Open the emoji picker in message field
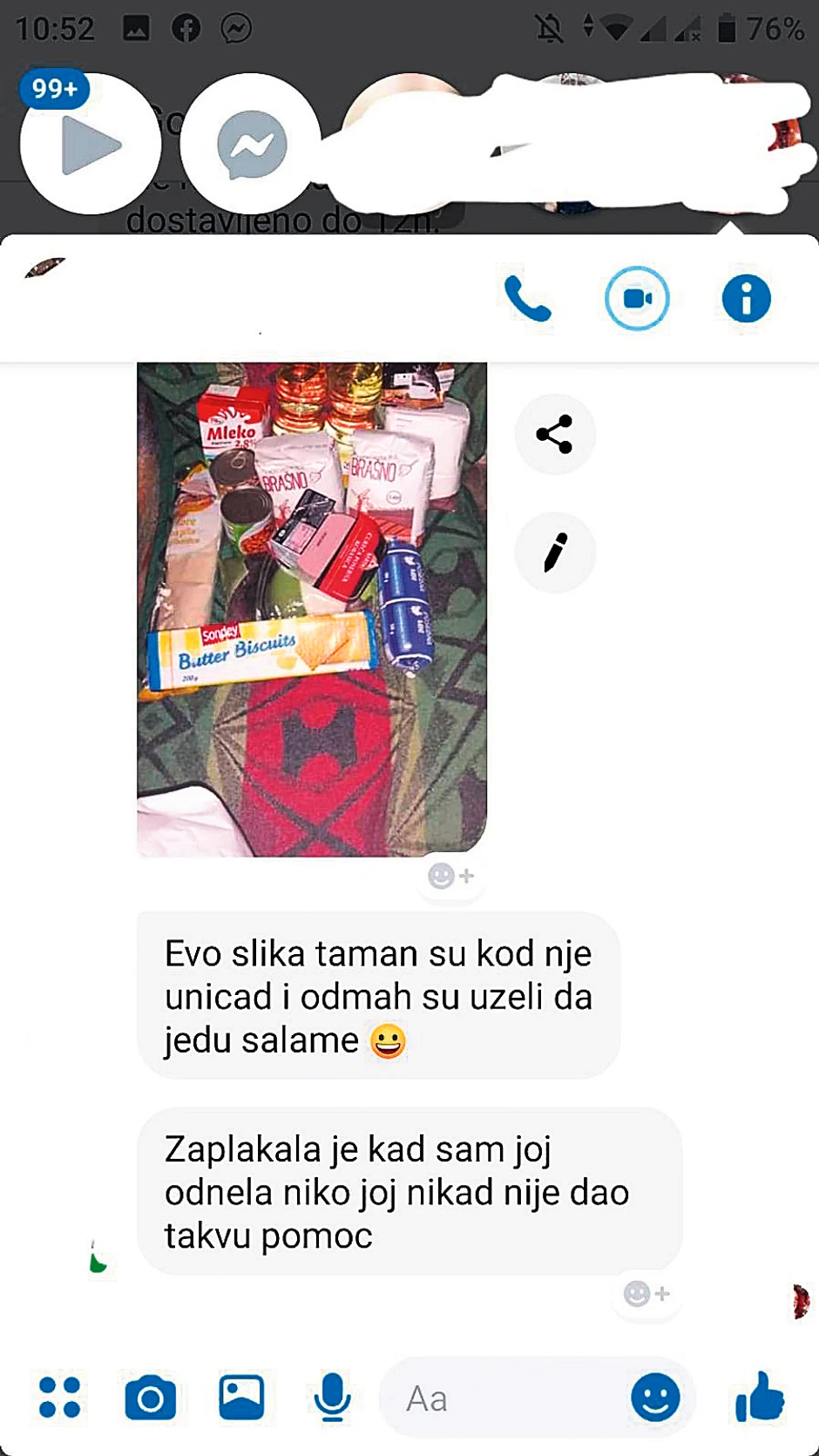 click(655, 1398)
